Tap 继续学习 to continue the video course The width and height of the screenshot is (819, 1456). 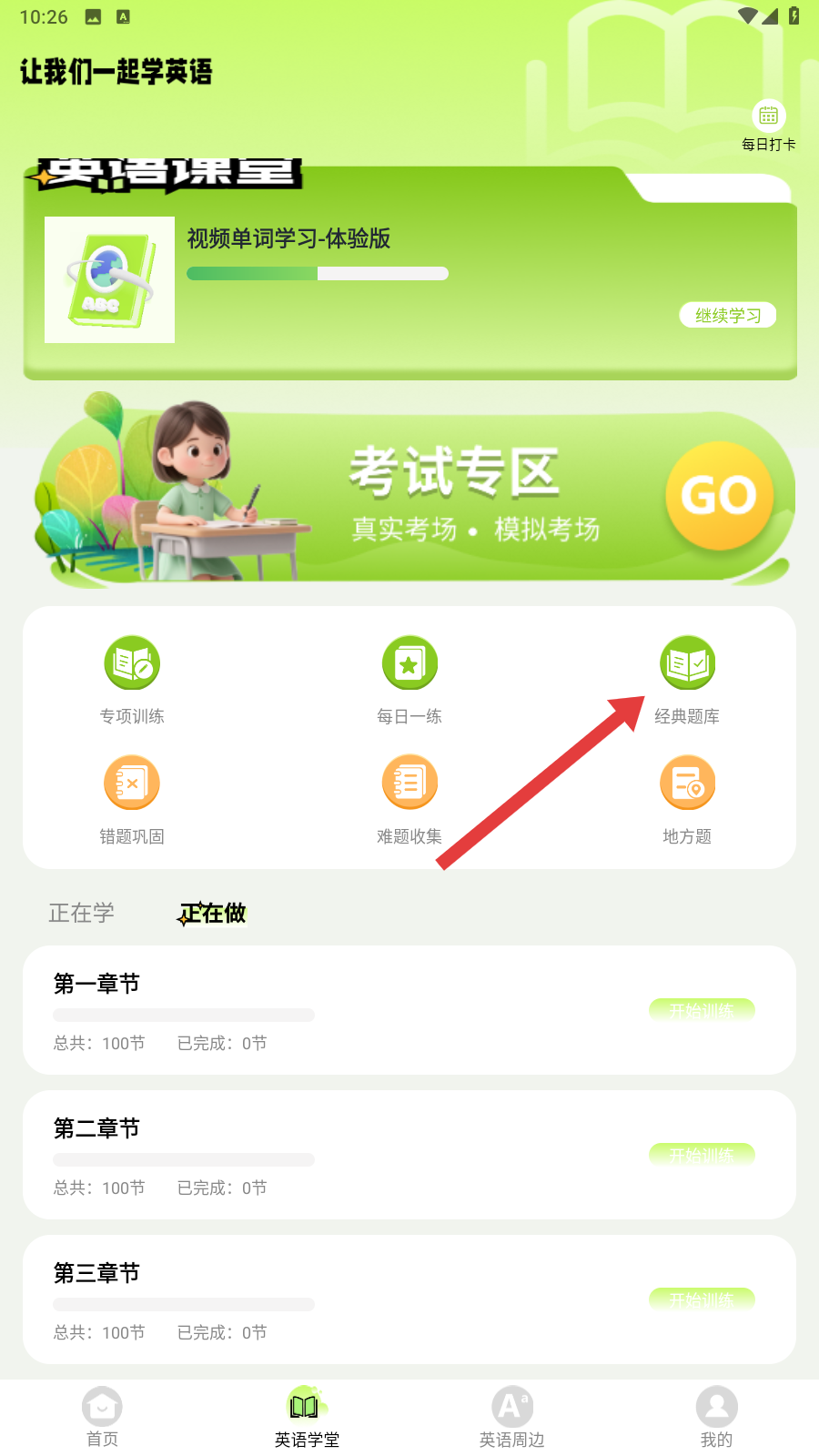727,315
